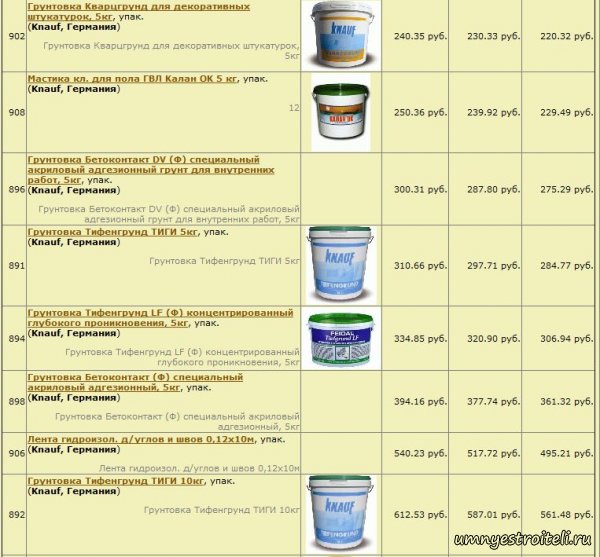View the Тифенгрунд ТИГИ 5кг bucket image

[339, 264]
